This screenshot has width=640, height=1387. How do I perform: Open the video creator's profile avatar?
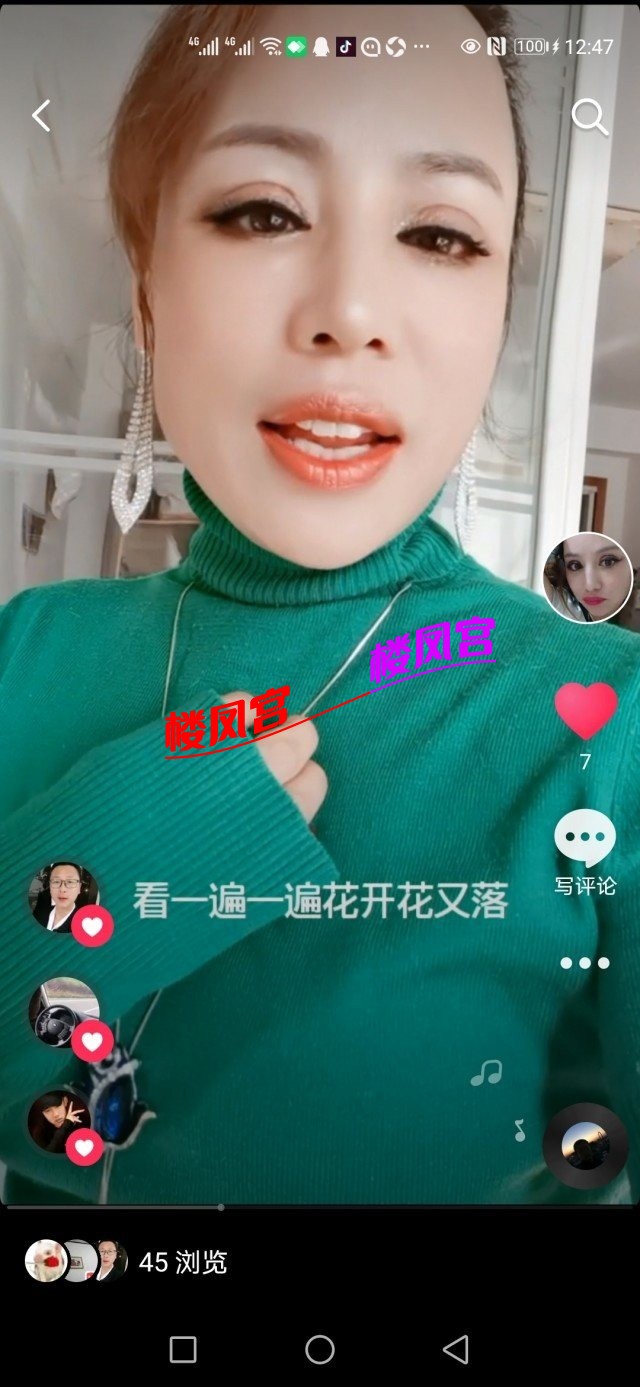click(x=587, y=578)
